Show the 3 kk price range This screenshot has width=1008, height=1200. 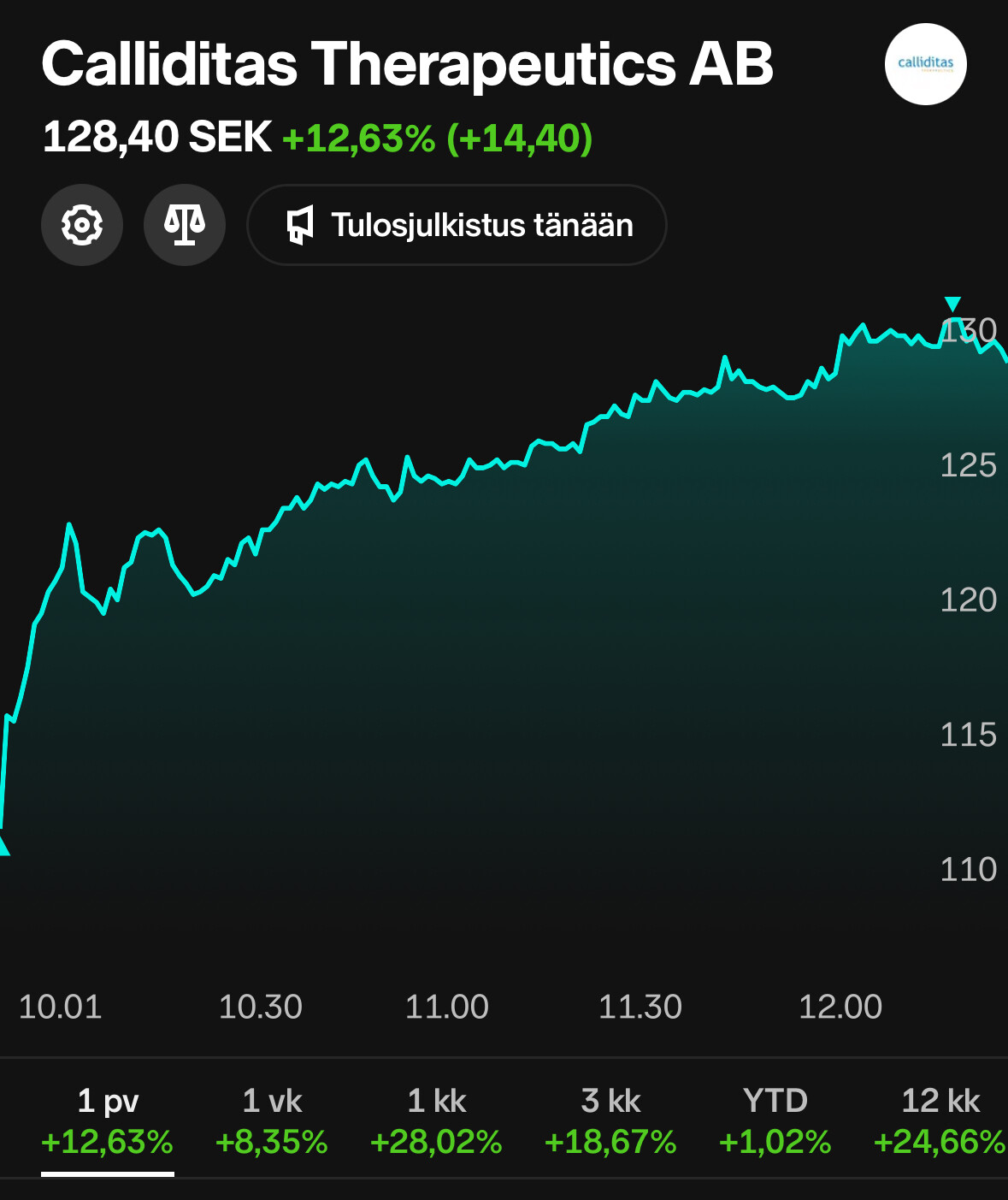[610, 1120]
